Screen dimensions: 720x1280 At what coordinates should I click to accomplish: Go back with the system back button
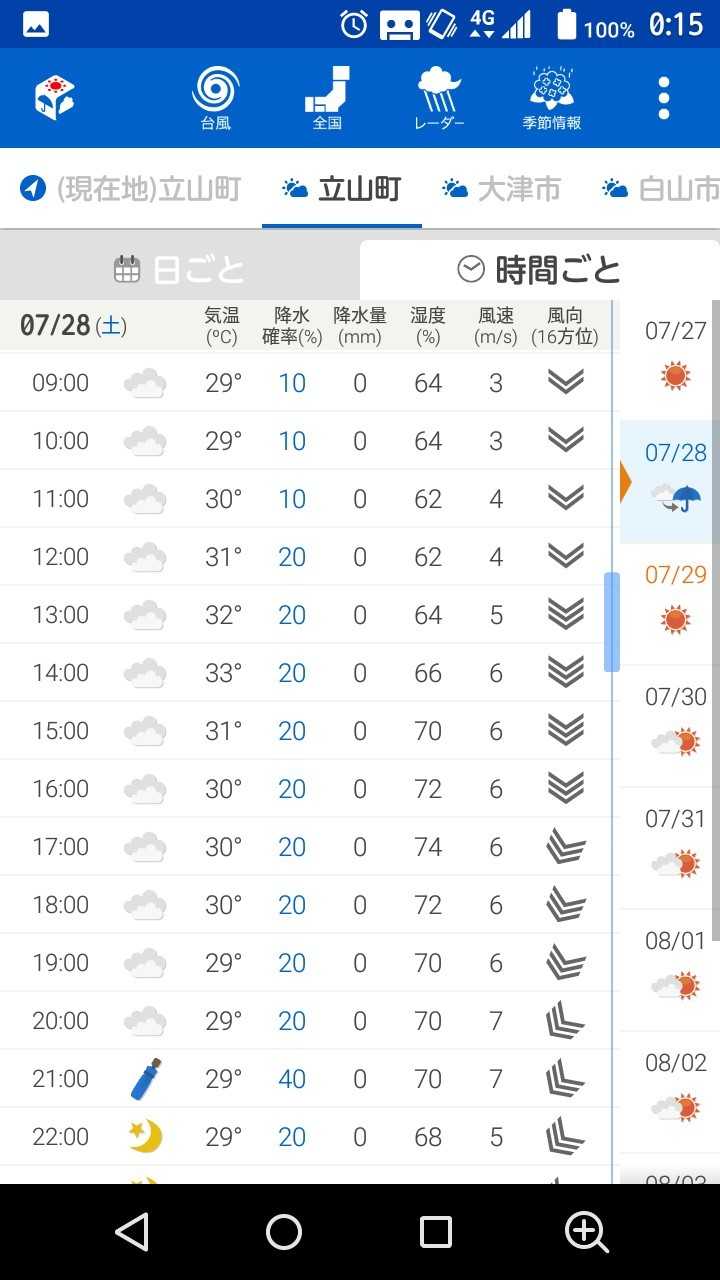click(132, 1232)
